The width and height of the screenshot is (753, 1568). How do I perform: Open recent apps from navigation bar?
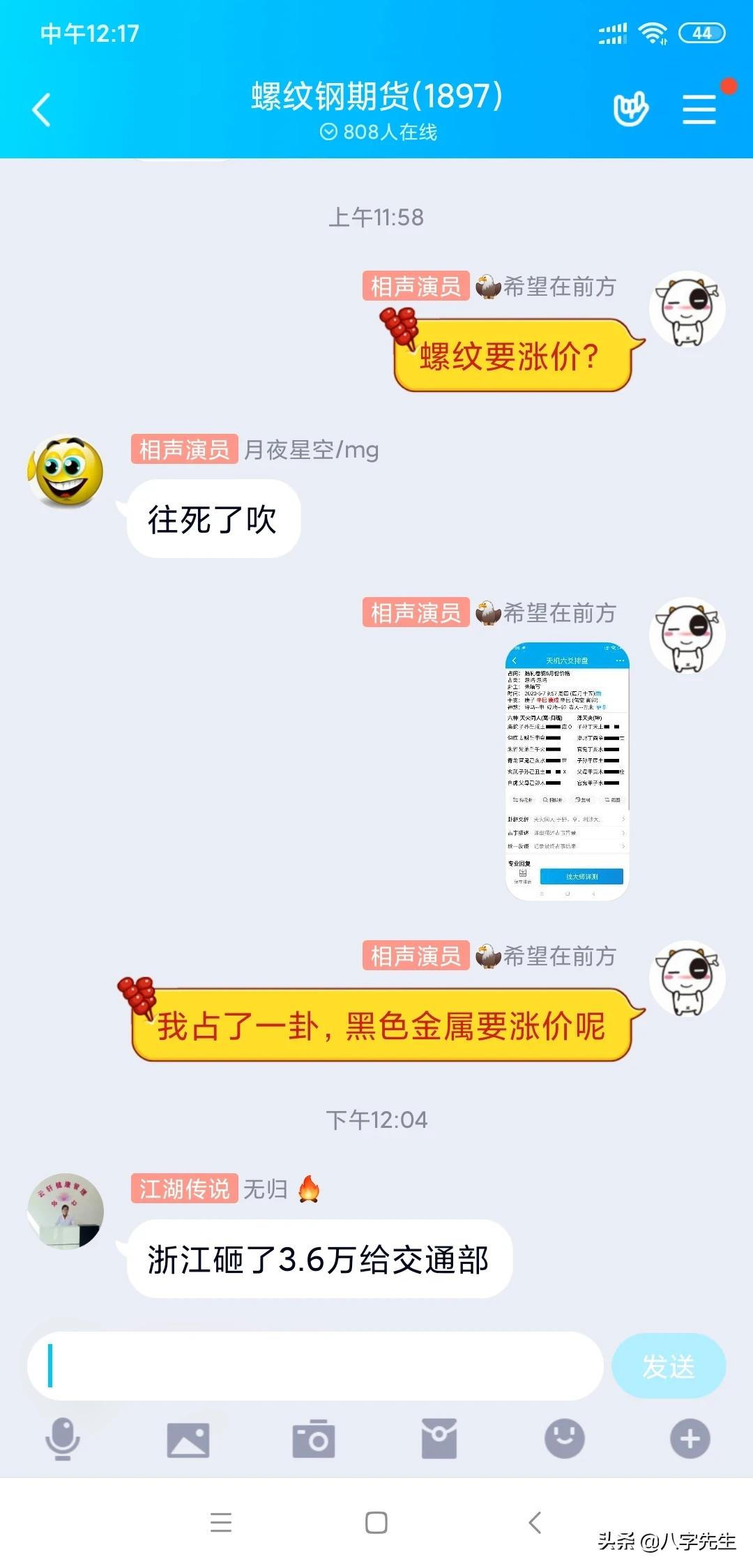(x=221, y=1522)
